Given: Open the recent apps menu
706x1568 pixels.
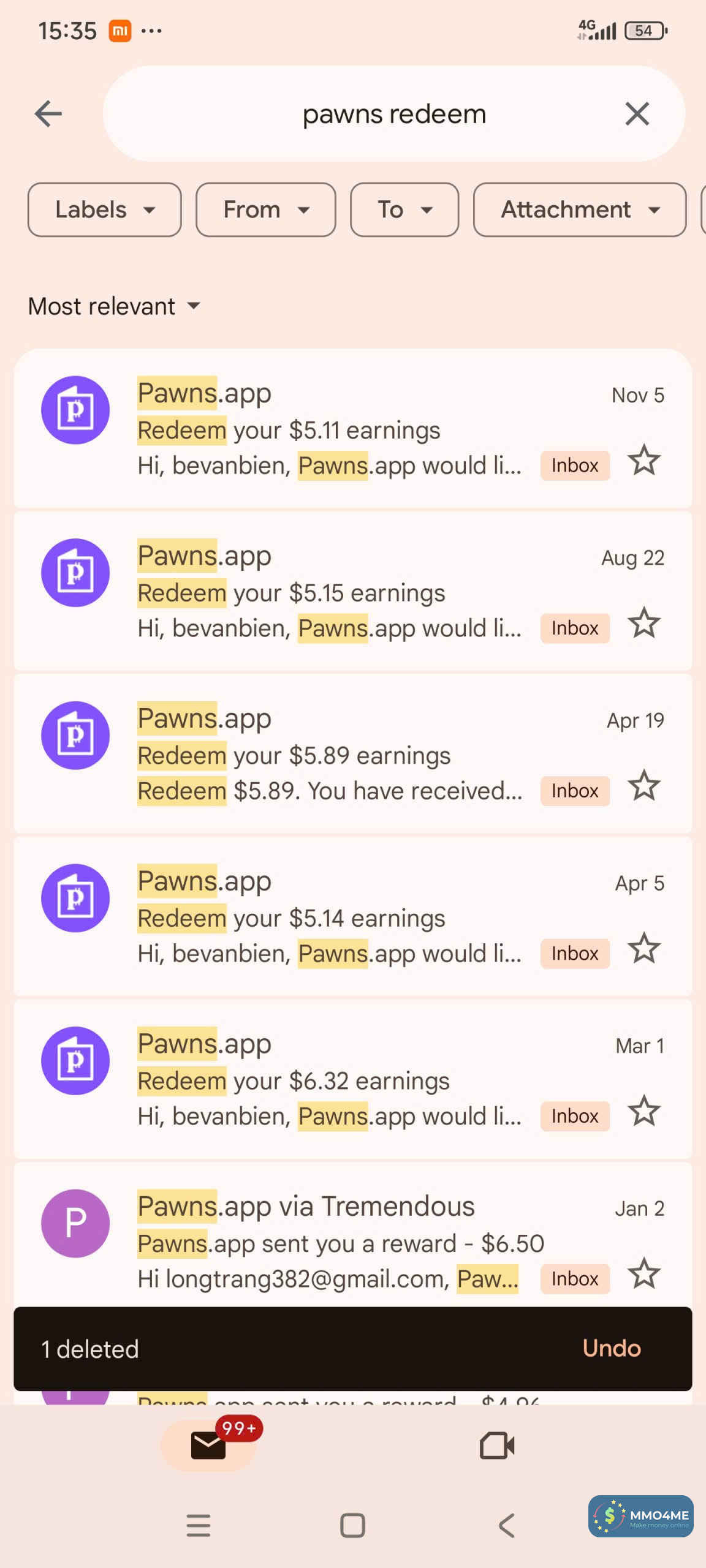Looking at the screenshot, I should (199, 1526).
